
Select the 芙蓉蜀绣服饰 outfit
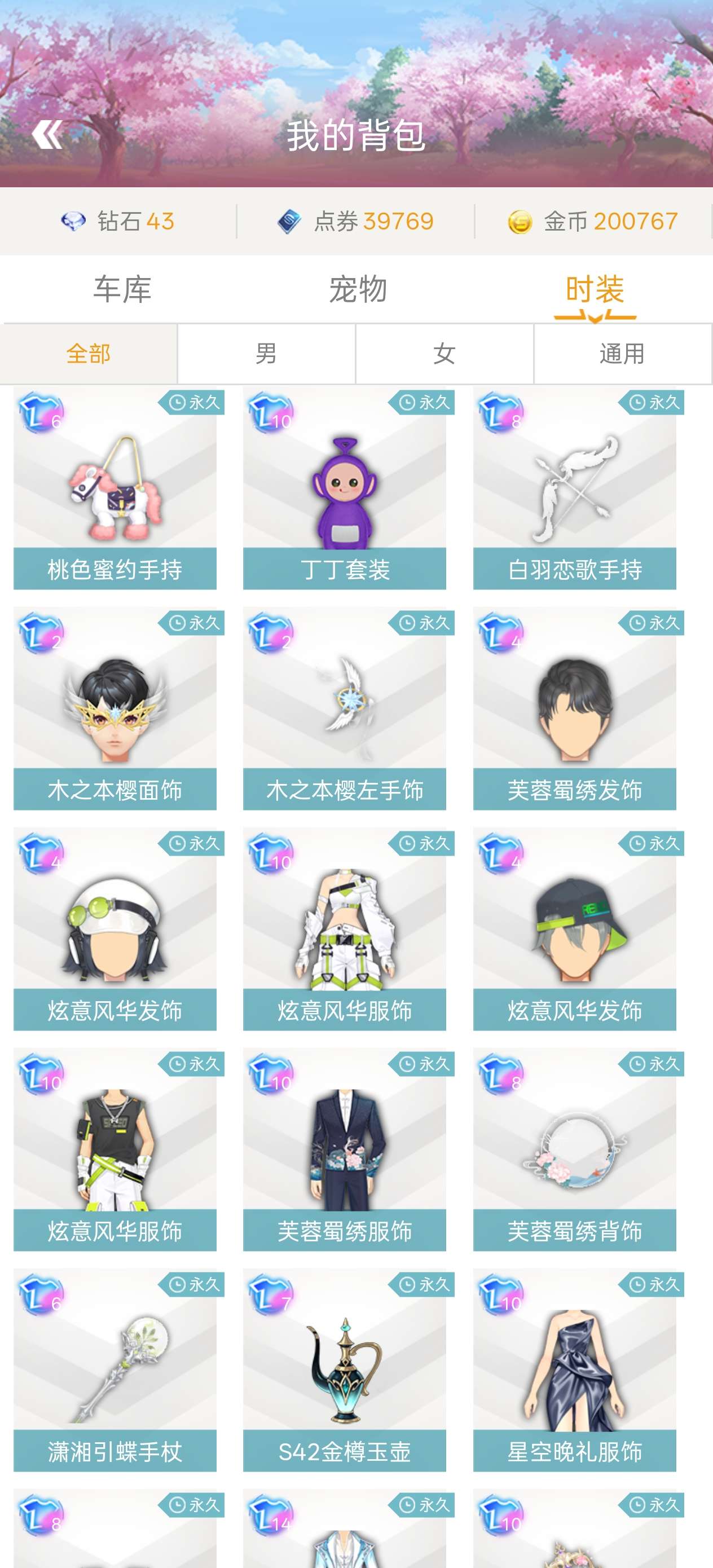(345, 1151)
